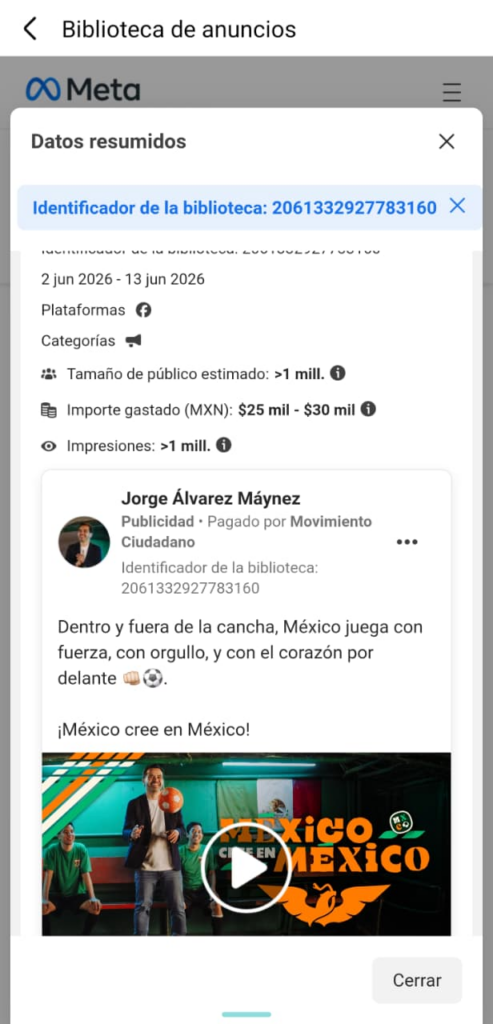Screen dimensions: 493x1024
Task: Open Jorge Álvarez Máynez page name link
Action: pyautogui.click(x=211, y=499)
